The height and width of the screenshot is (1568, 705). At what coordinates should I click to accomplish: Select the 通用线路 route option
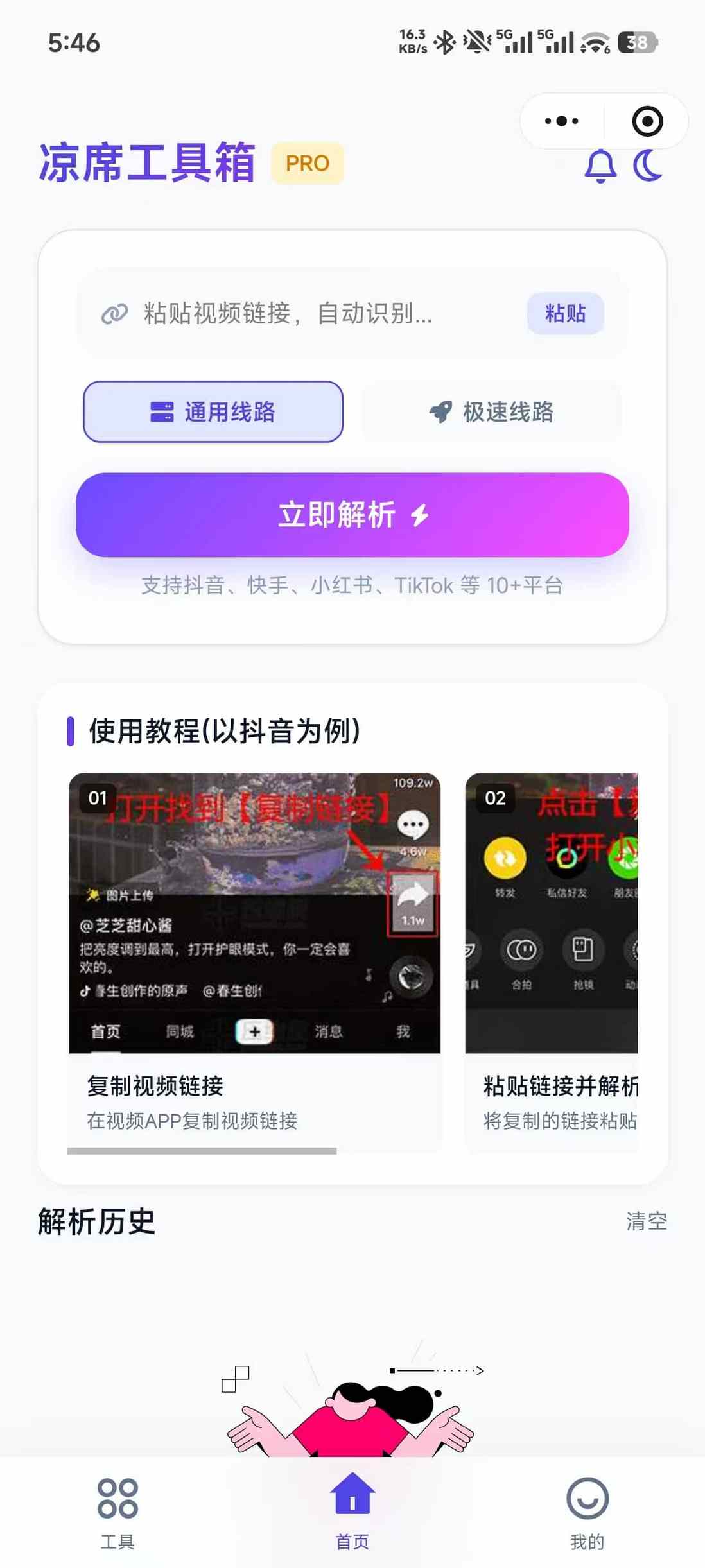click(213, 411)
